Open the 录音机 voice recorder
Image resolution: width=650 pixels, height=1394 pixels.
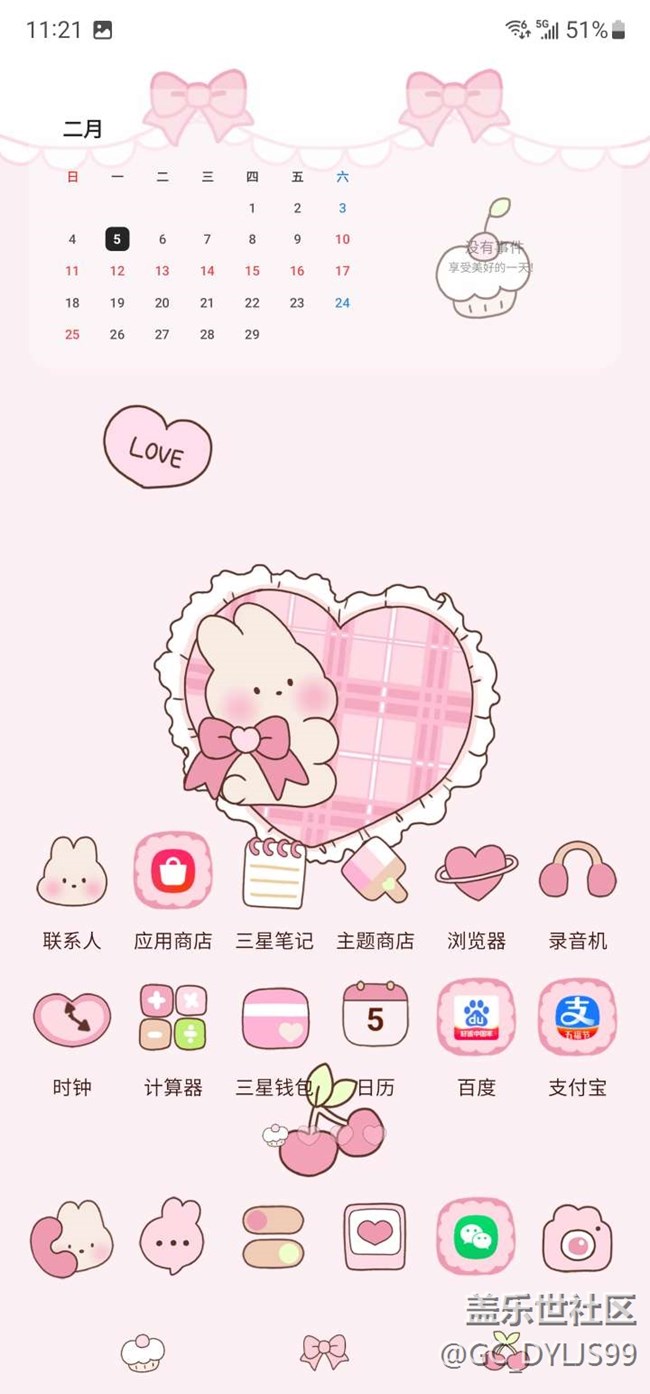tap(577, 871)
